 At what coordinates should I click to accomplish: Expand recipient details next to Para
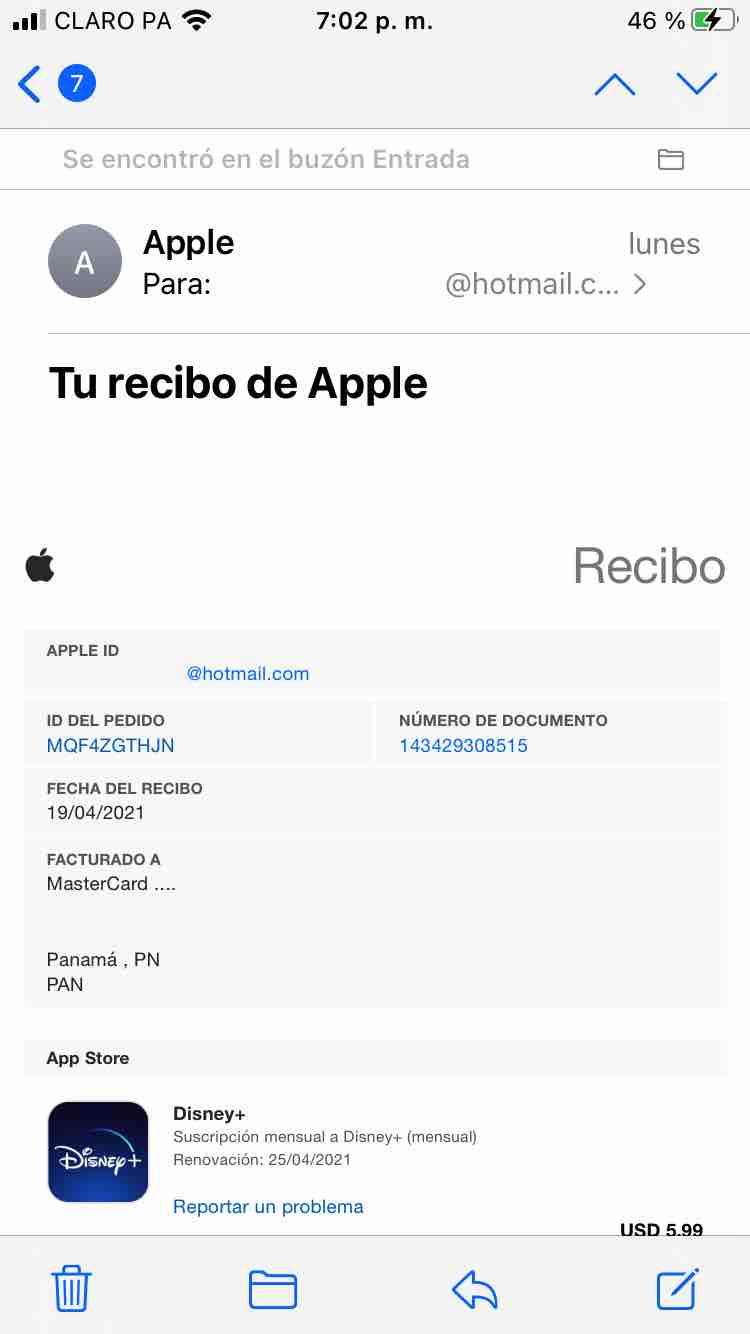tap(640, 285)
